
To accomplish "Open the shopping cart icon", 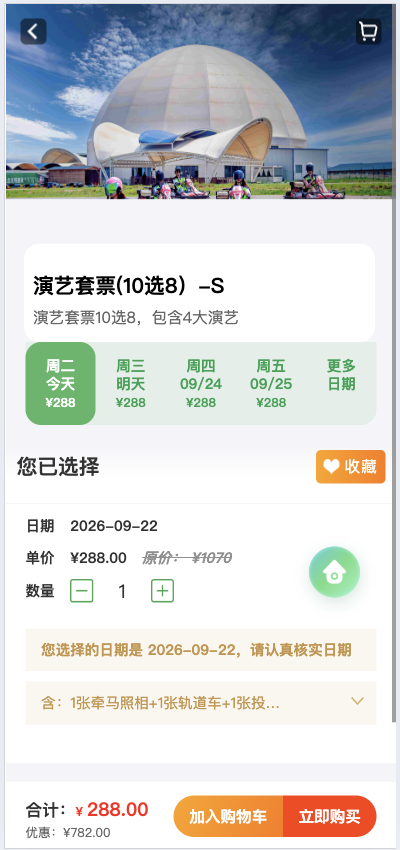I will tap(369, 31).
